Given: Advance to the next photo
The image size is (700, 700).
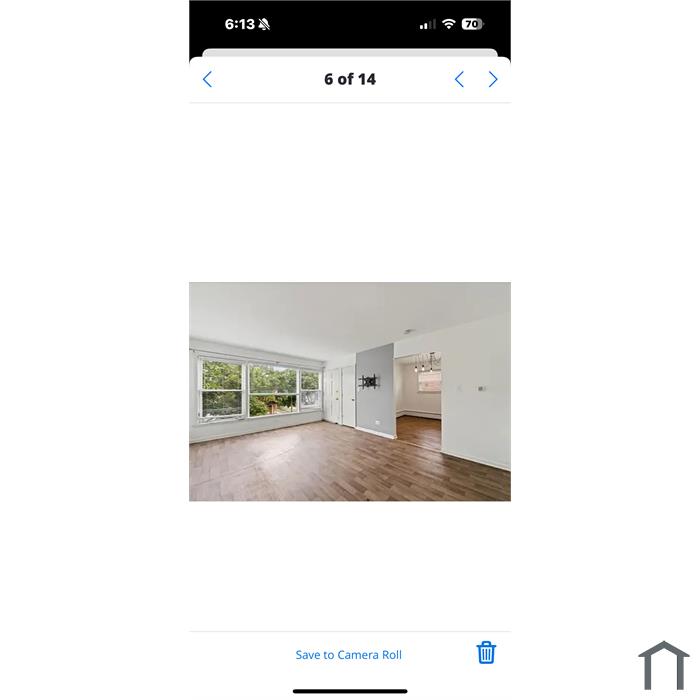Looking at the screenshot, I should pyautogui.click(x=493, y=79).
